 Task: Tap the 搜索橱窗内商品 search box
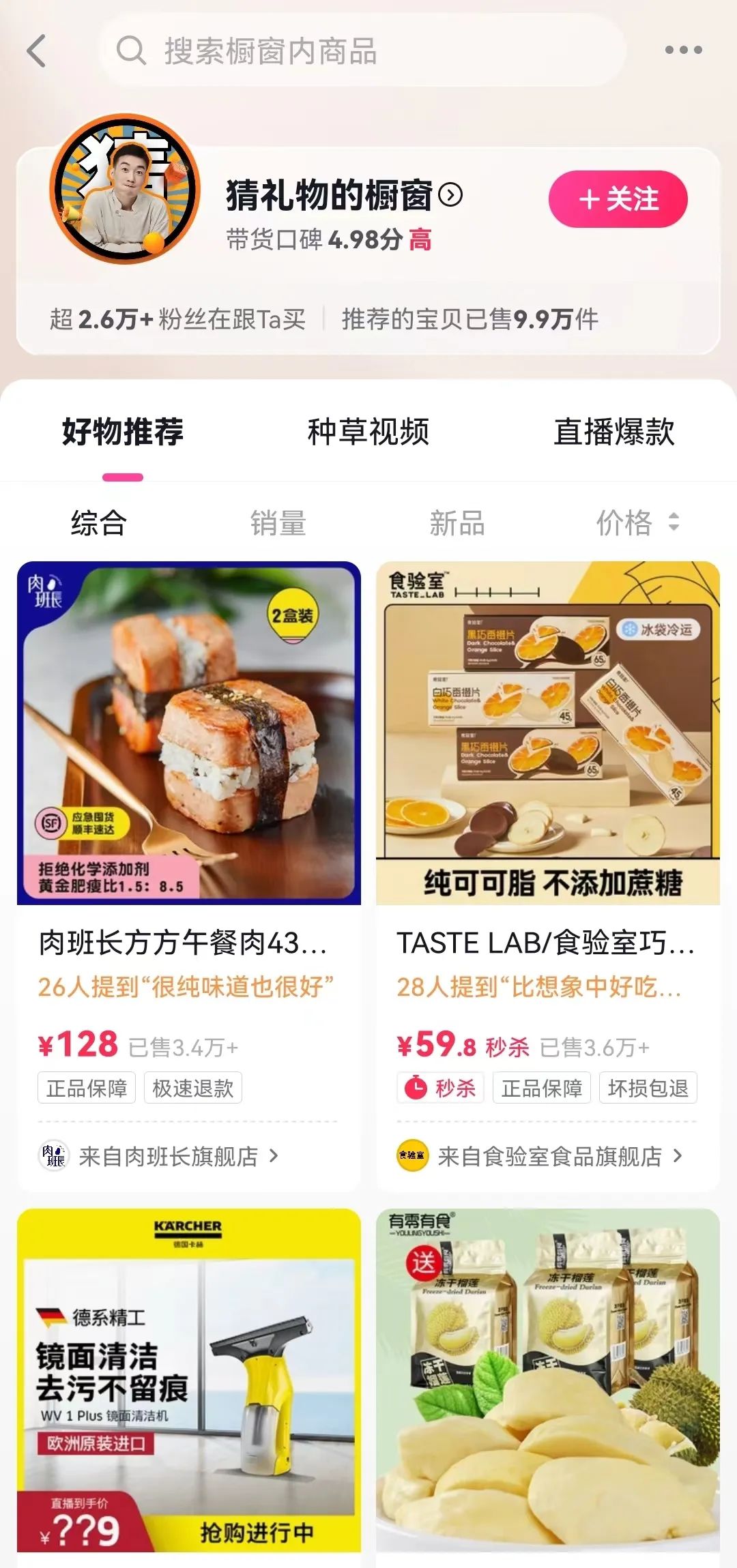[362, 51]
